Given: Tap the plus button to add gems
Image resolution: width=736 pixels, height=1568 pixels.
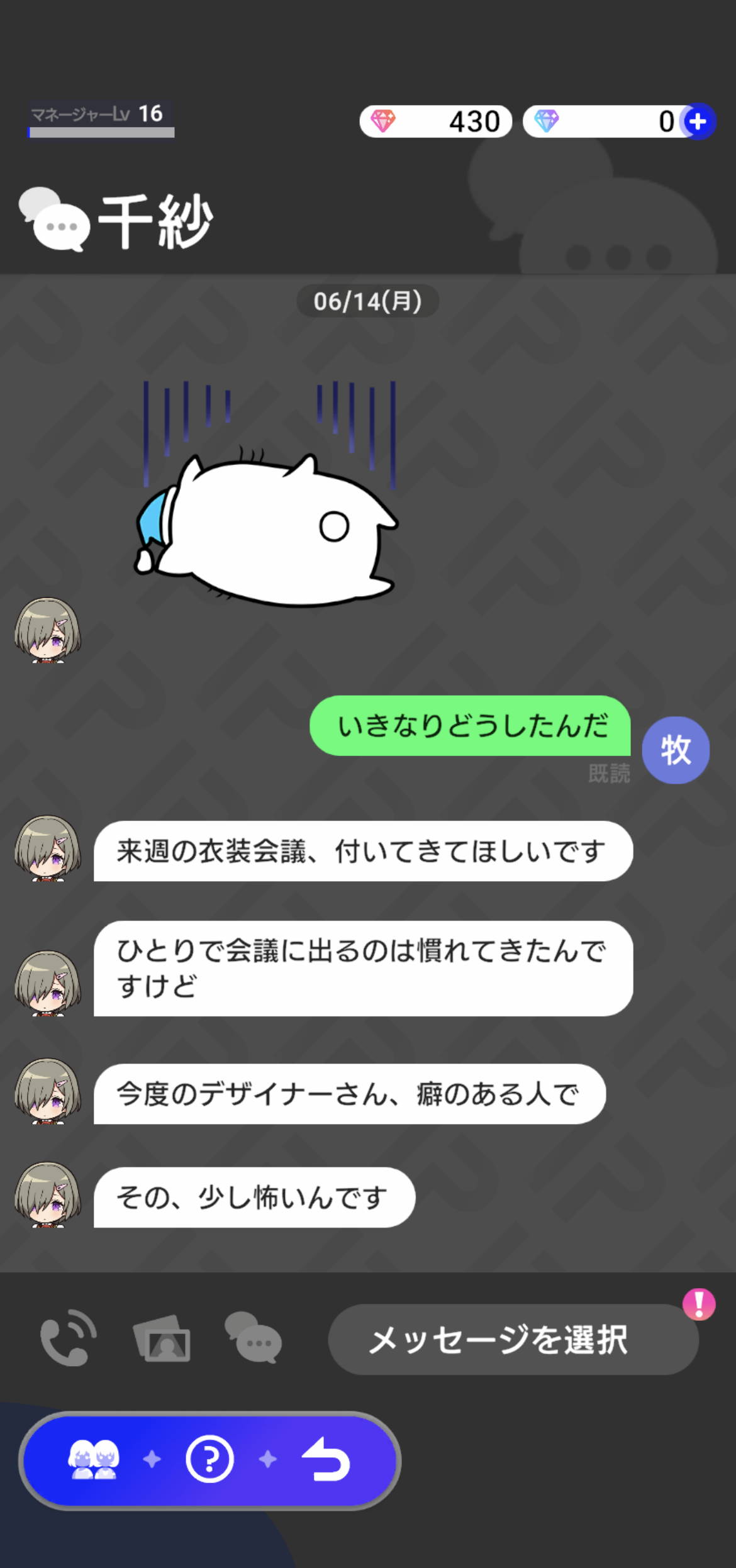Looking at the screenshot, I should tap(697, 121).
